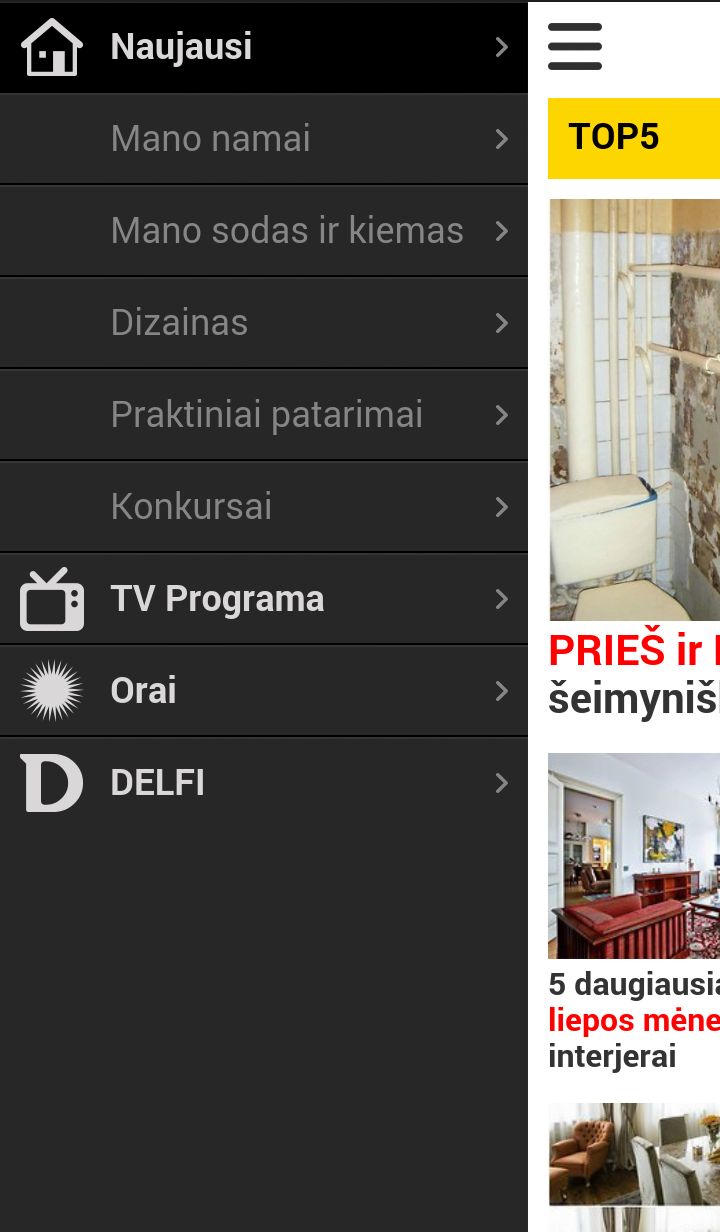This screenshot has height=1232, width=720.
Task: Go to the DELFI portal
Action: [x=264, y=783]
